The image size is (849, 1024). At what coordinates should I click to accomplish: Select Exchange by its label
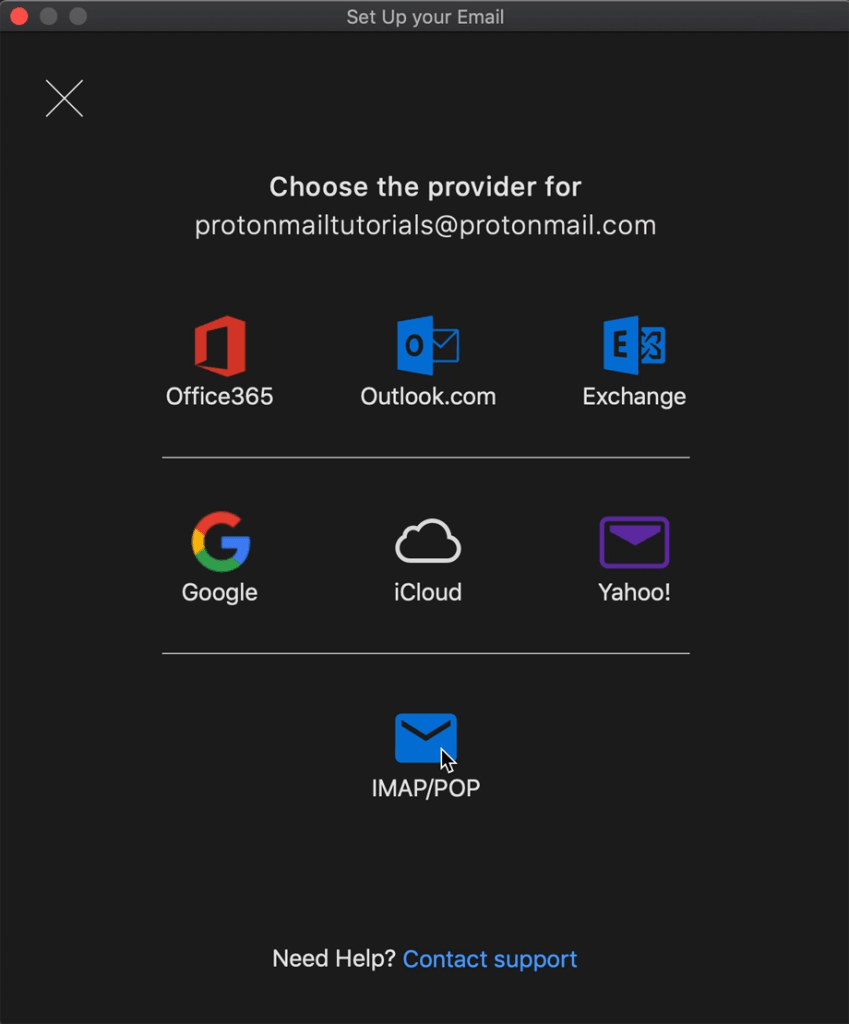(634, 396)
